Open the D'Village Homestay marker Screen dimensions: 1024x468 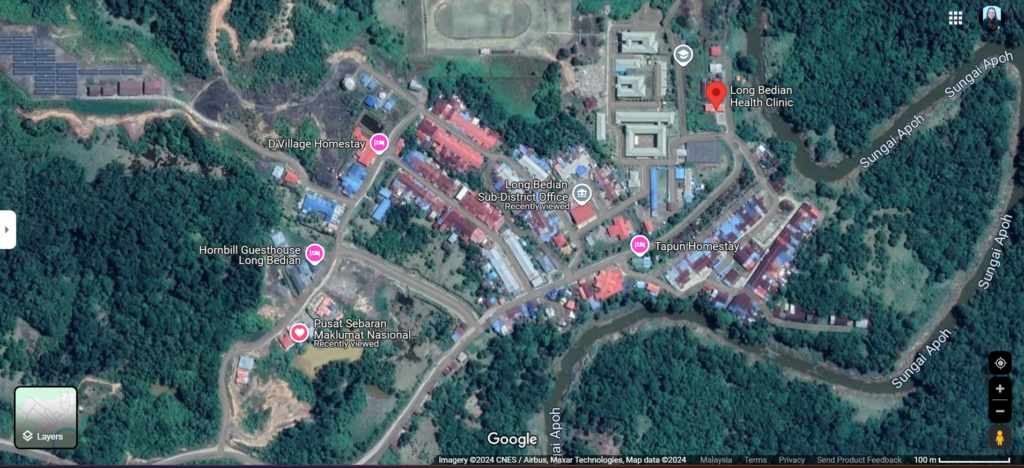point(379,143)
